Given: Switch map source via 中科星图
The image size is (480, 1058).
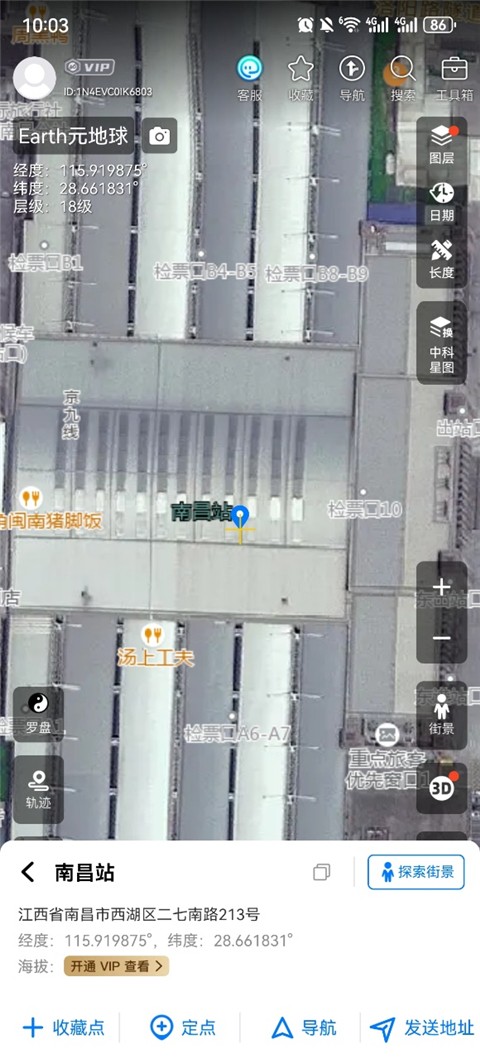Looking at the screenshot, I should pyautogui.click(x=442, y=343).
